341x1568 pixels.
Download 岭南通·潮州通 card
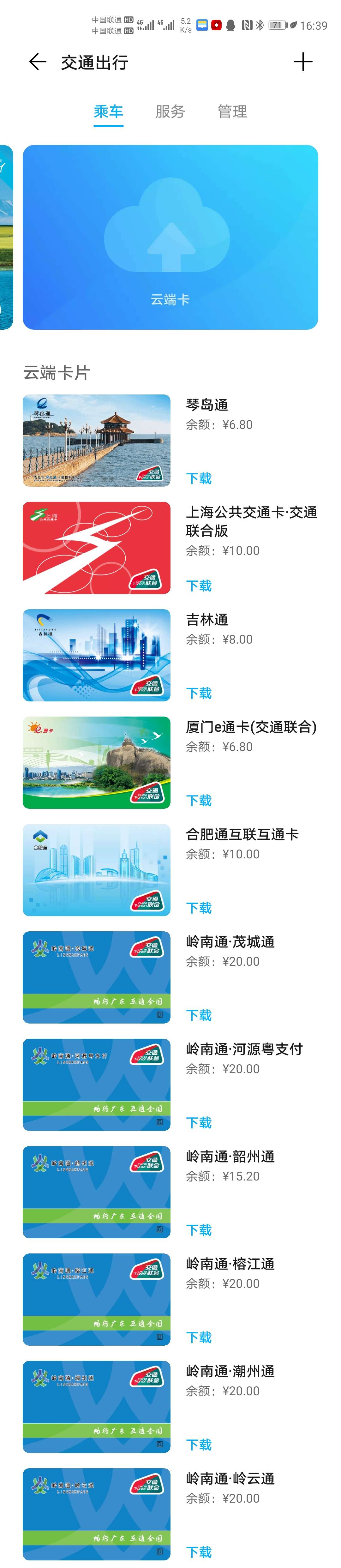[x=199, y=1445]
